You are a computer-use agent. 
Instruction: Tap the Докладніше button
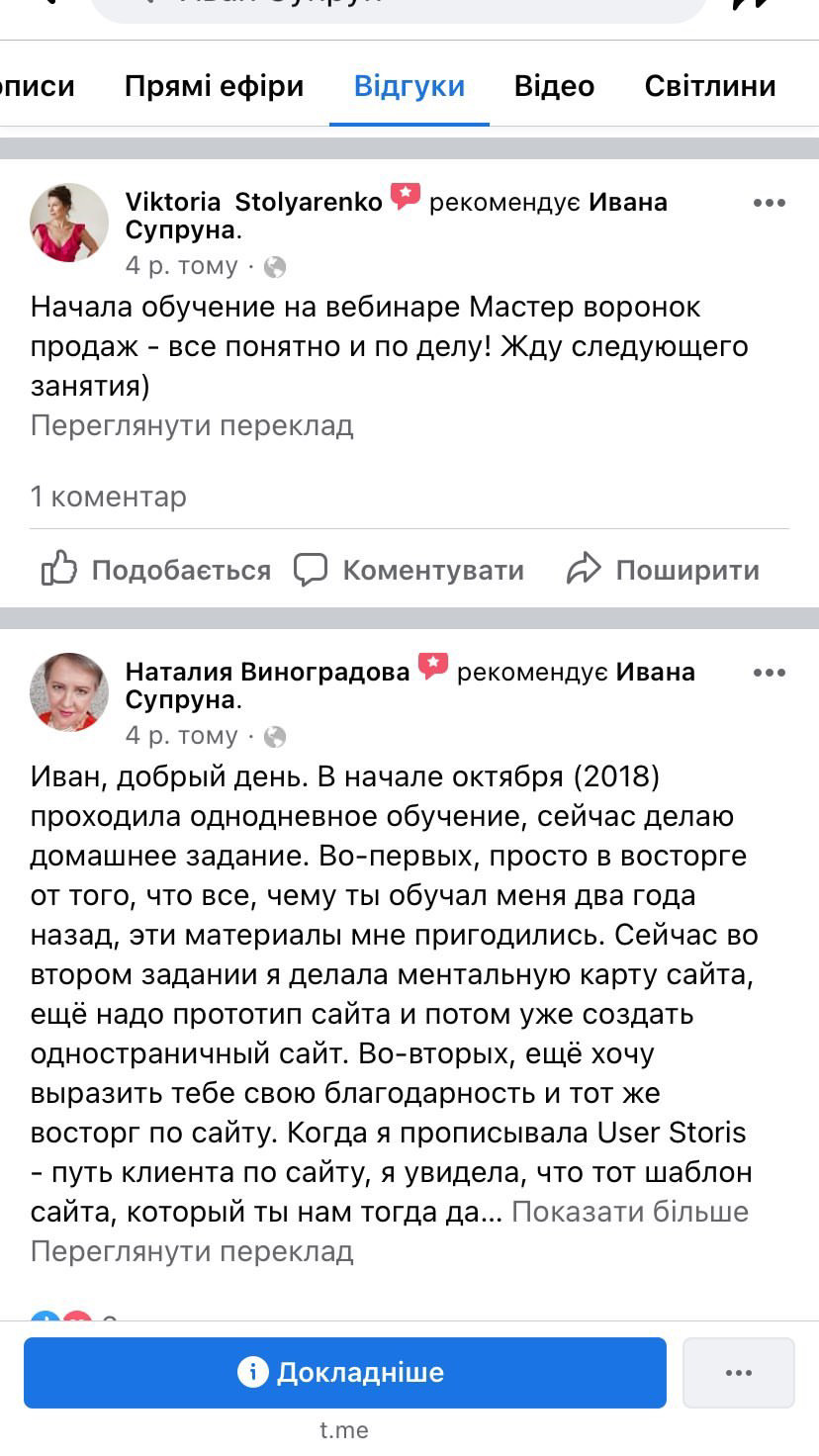click(345, 1372)
